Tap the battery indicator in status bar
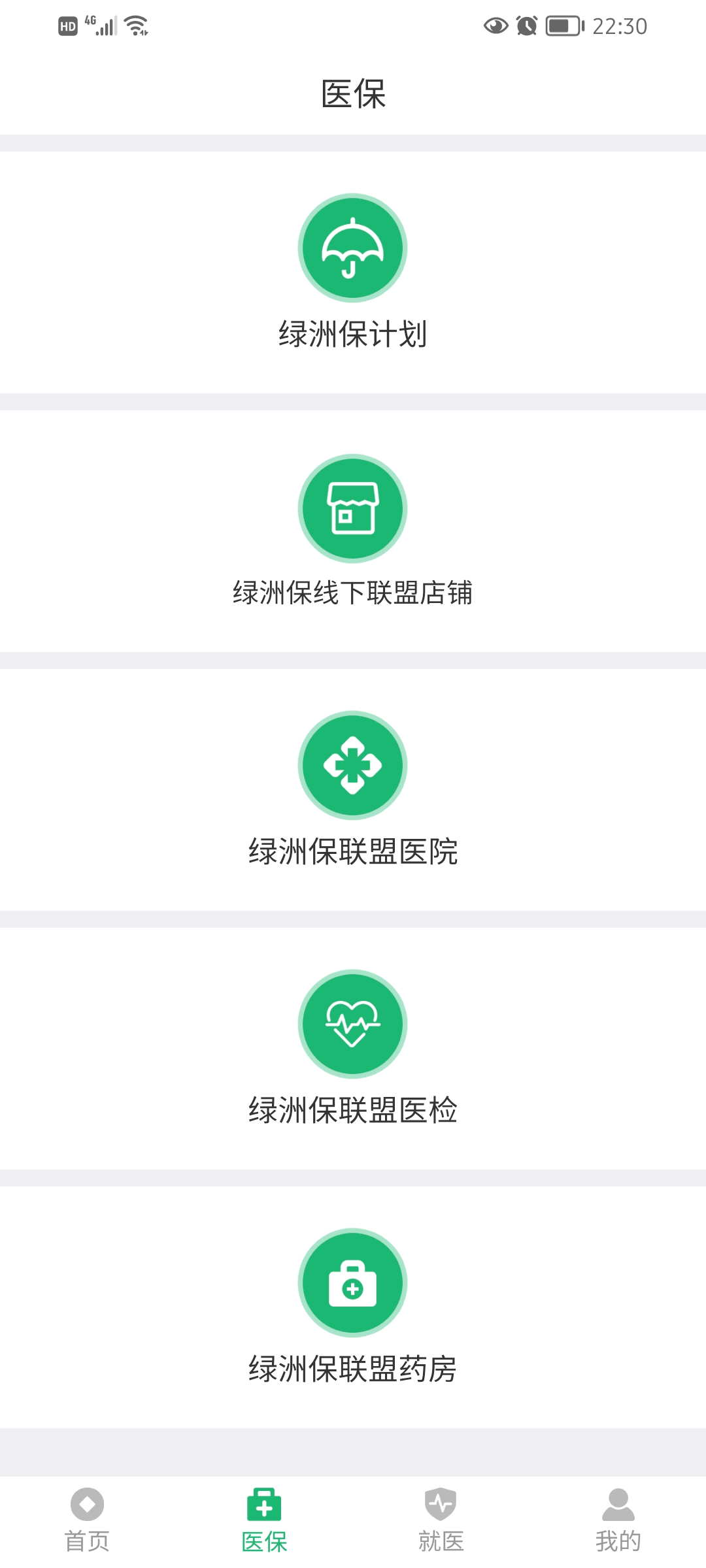 (x=563, y=25)
